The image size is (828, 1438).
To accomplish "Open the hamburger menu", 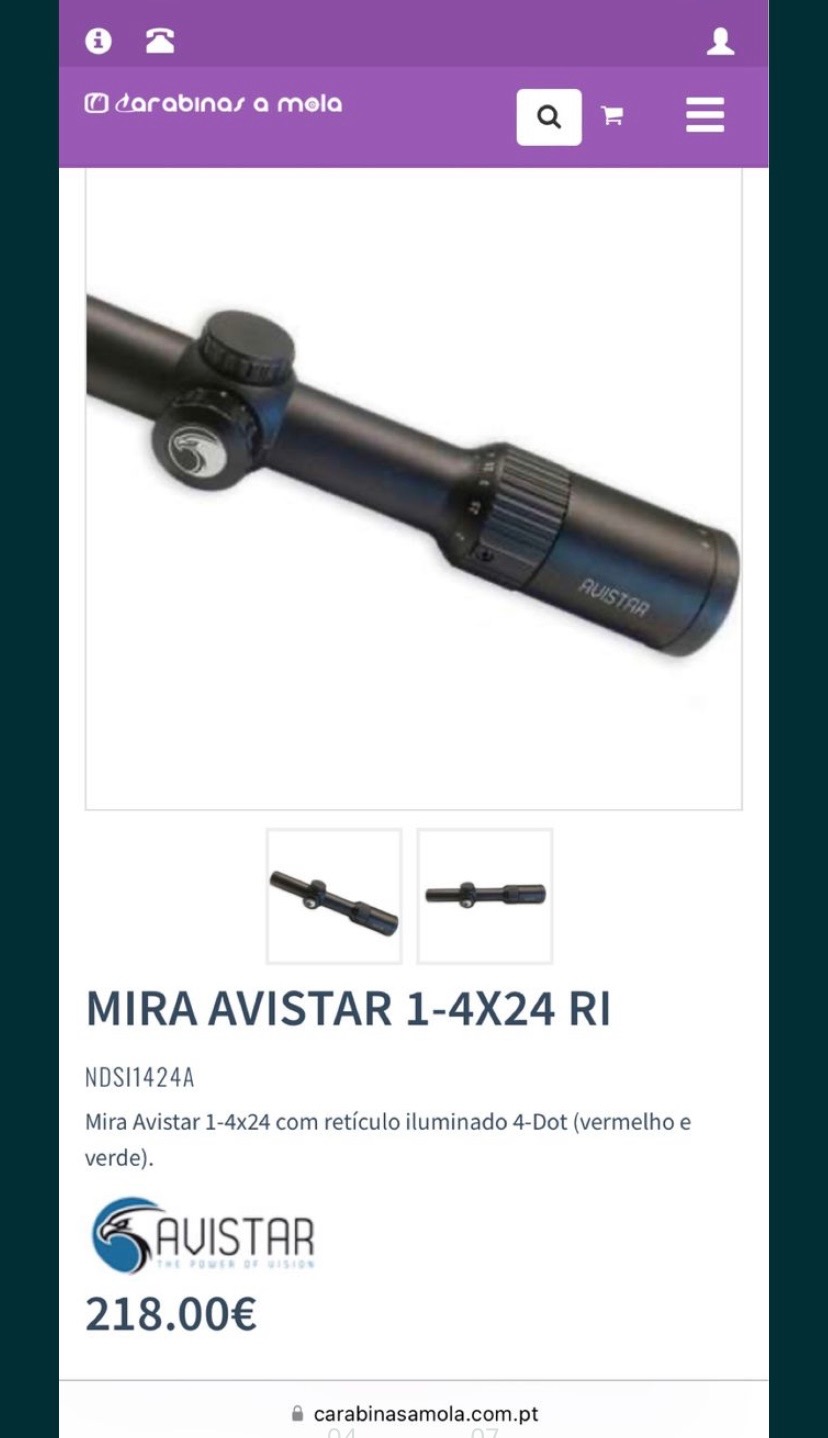I will click(x=705, y=115).
